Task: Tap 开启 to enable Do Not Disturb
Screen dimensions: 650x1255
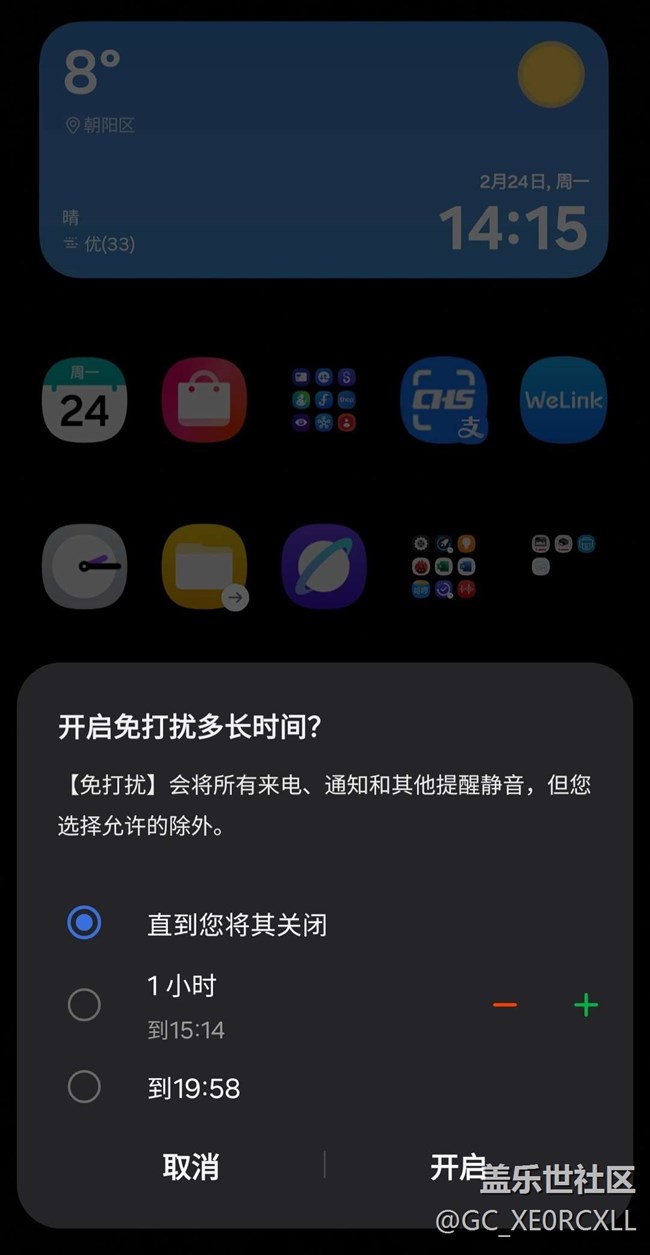Action: coord(458,1166)
